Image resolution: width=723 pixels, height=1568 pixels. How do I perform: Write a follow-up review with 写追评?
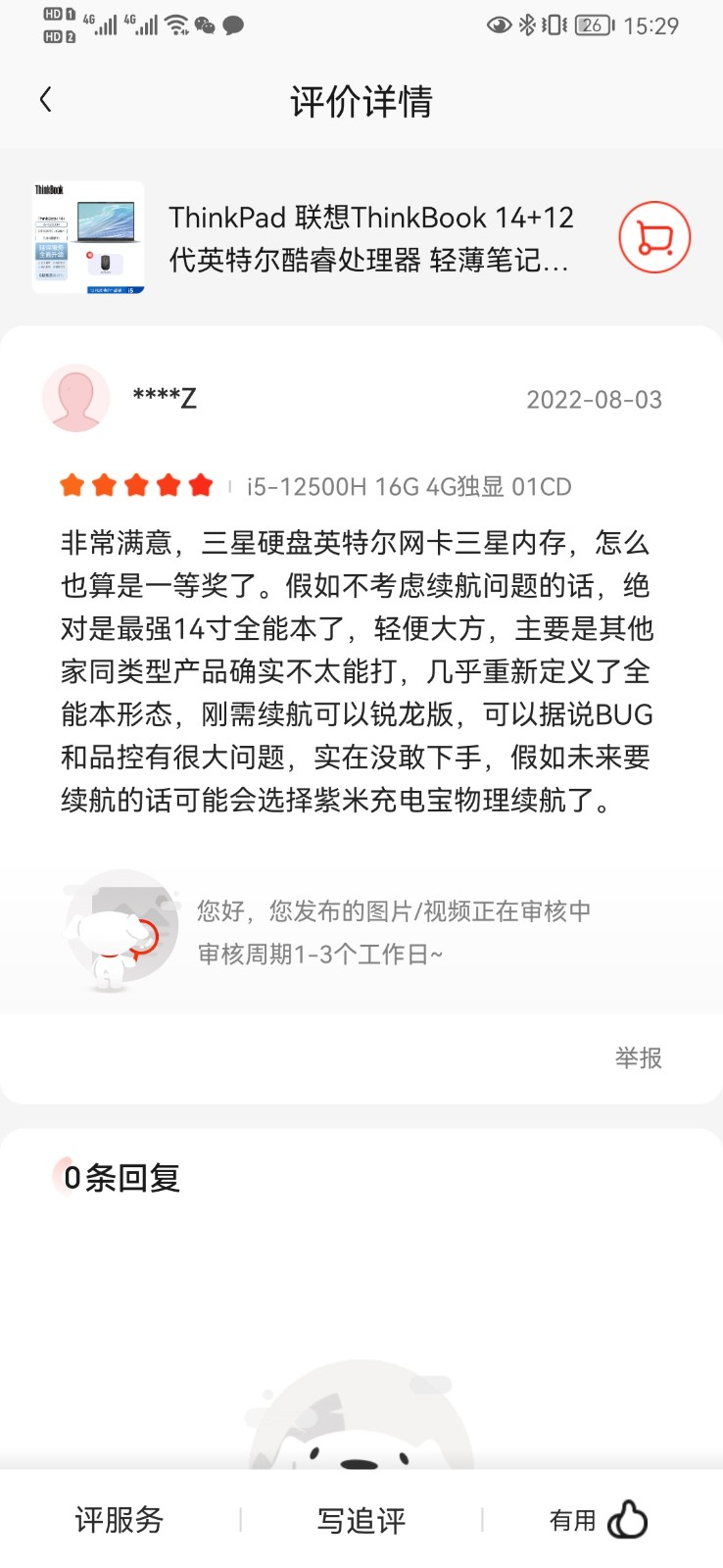tap(361, 1520)
